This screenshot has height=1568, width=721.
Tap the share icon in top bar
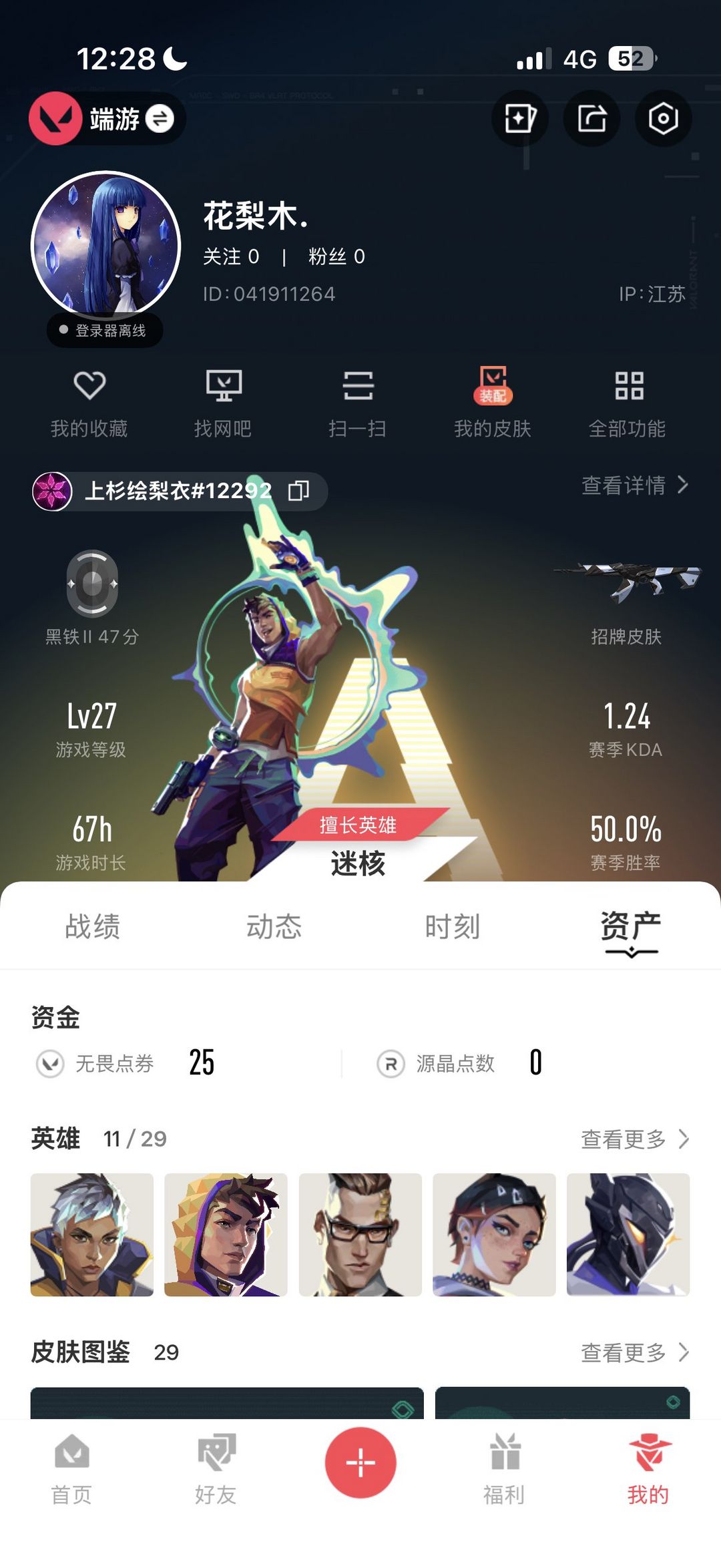click(x=592, y=119)
